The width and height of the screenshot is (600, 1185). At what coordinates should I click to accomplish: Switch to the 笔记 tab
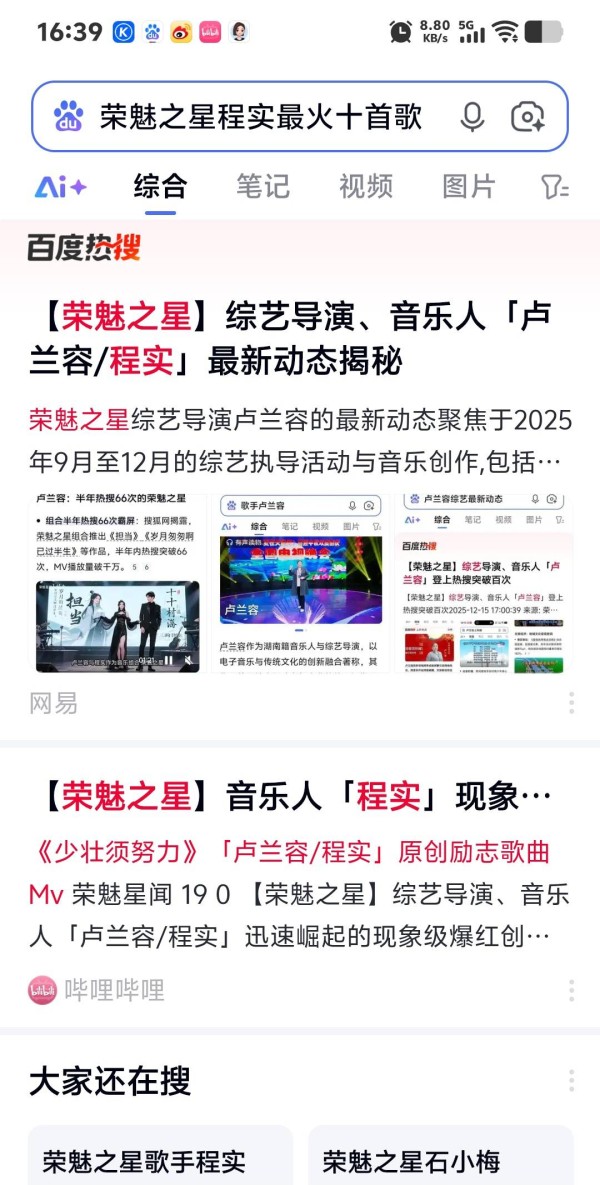tap(262, 186)
